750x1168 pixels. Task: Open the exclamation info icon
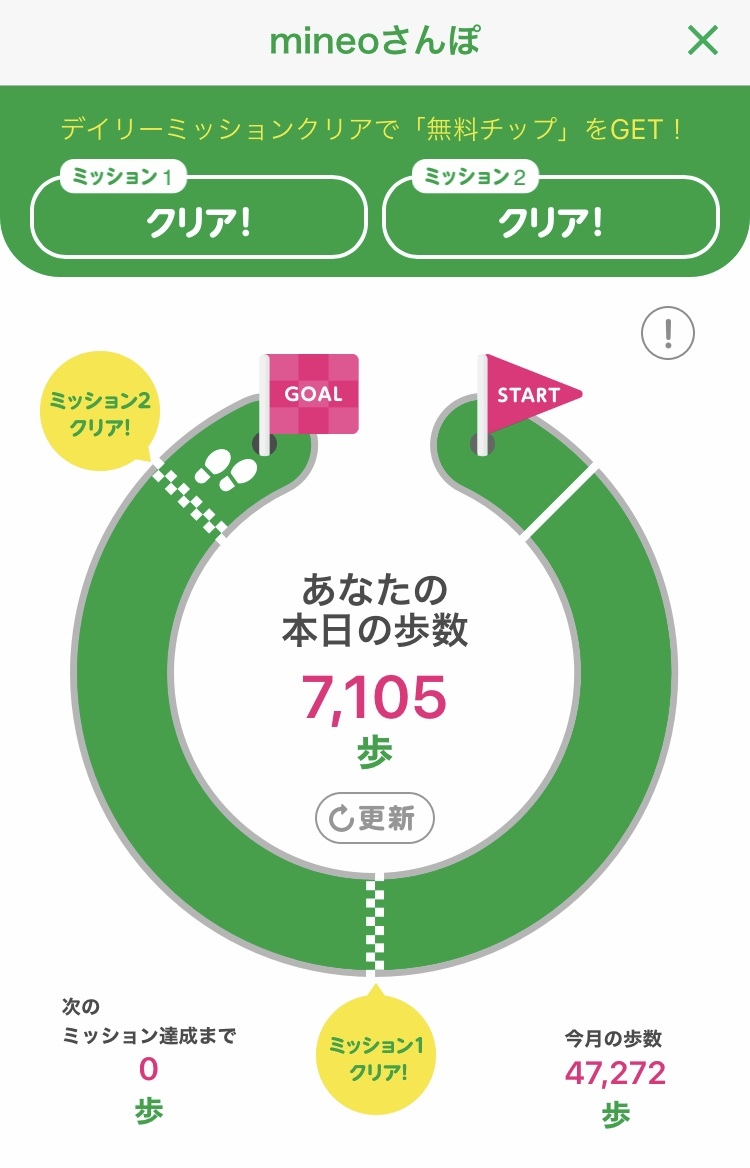667,333
